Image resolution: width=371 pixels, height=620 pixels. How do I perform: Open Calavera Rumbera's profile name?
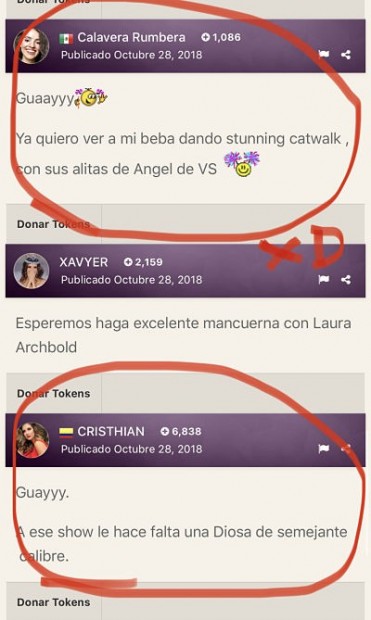pos(131,38)
